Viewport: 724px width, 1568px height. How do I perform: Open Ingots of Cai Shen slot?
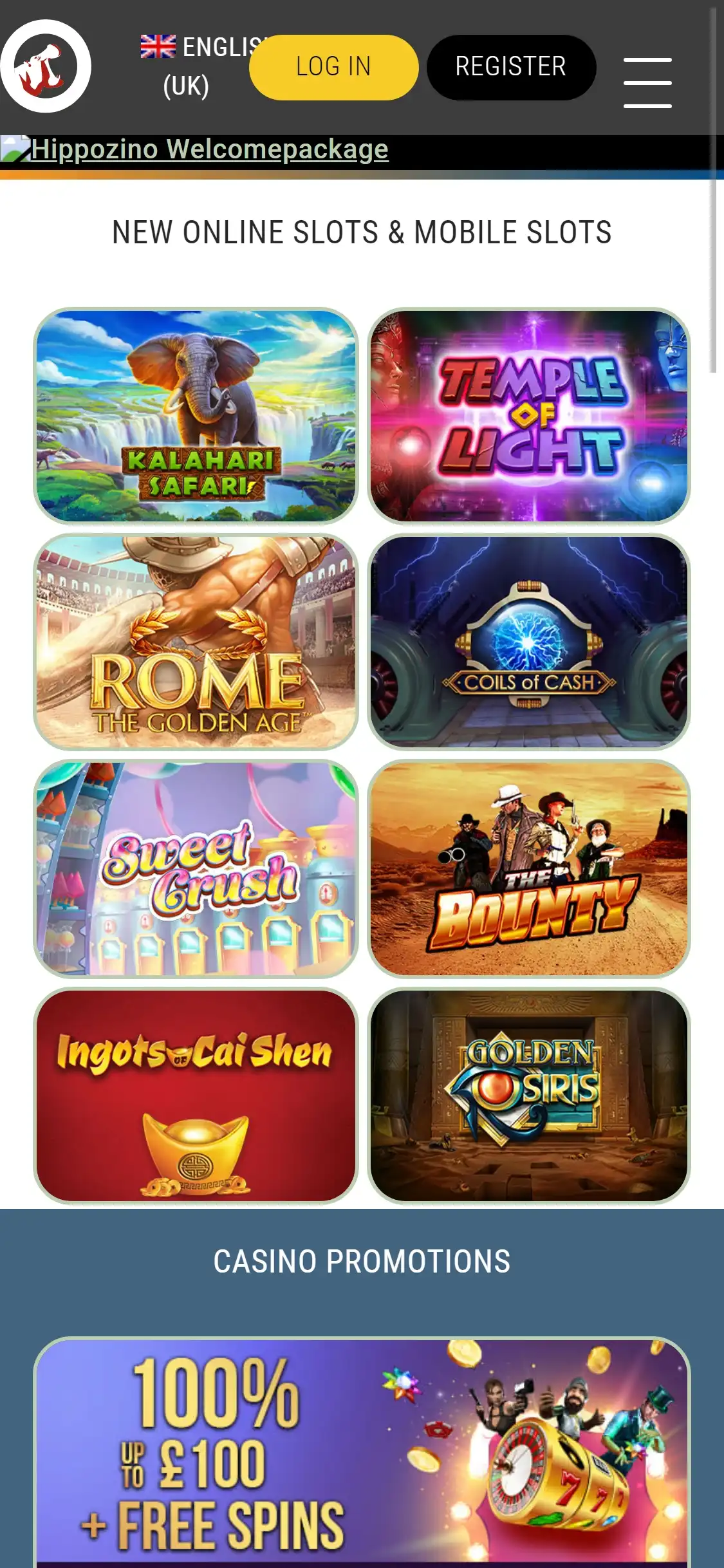[196, 1096]
